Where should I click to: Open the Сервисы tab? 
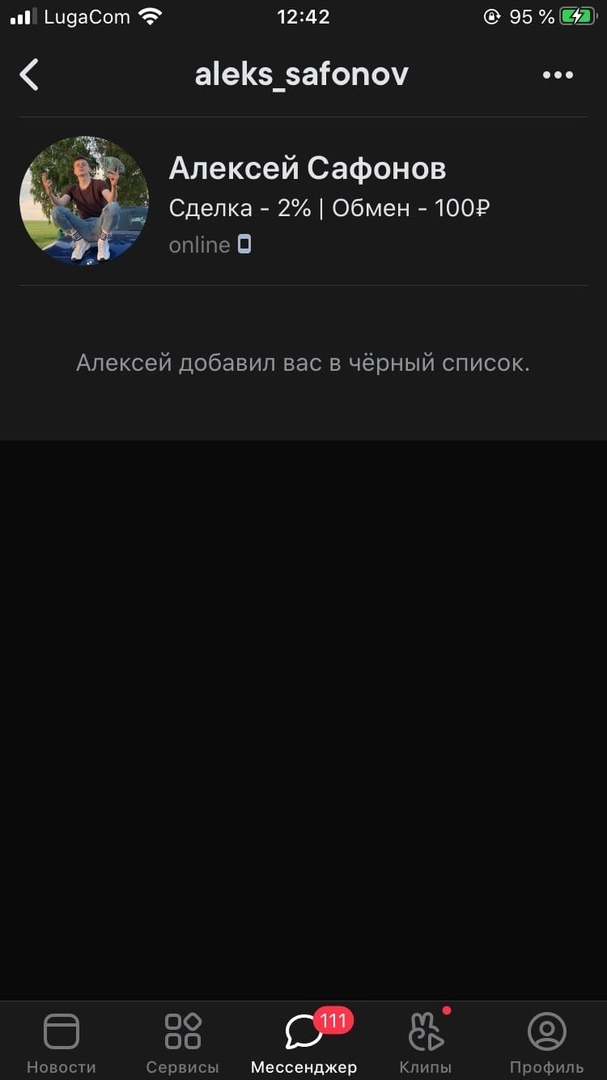pos(183,1041)
